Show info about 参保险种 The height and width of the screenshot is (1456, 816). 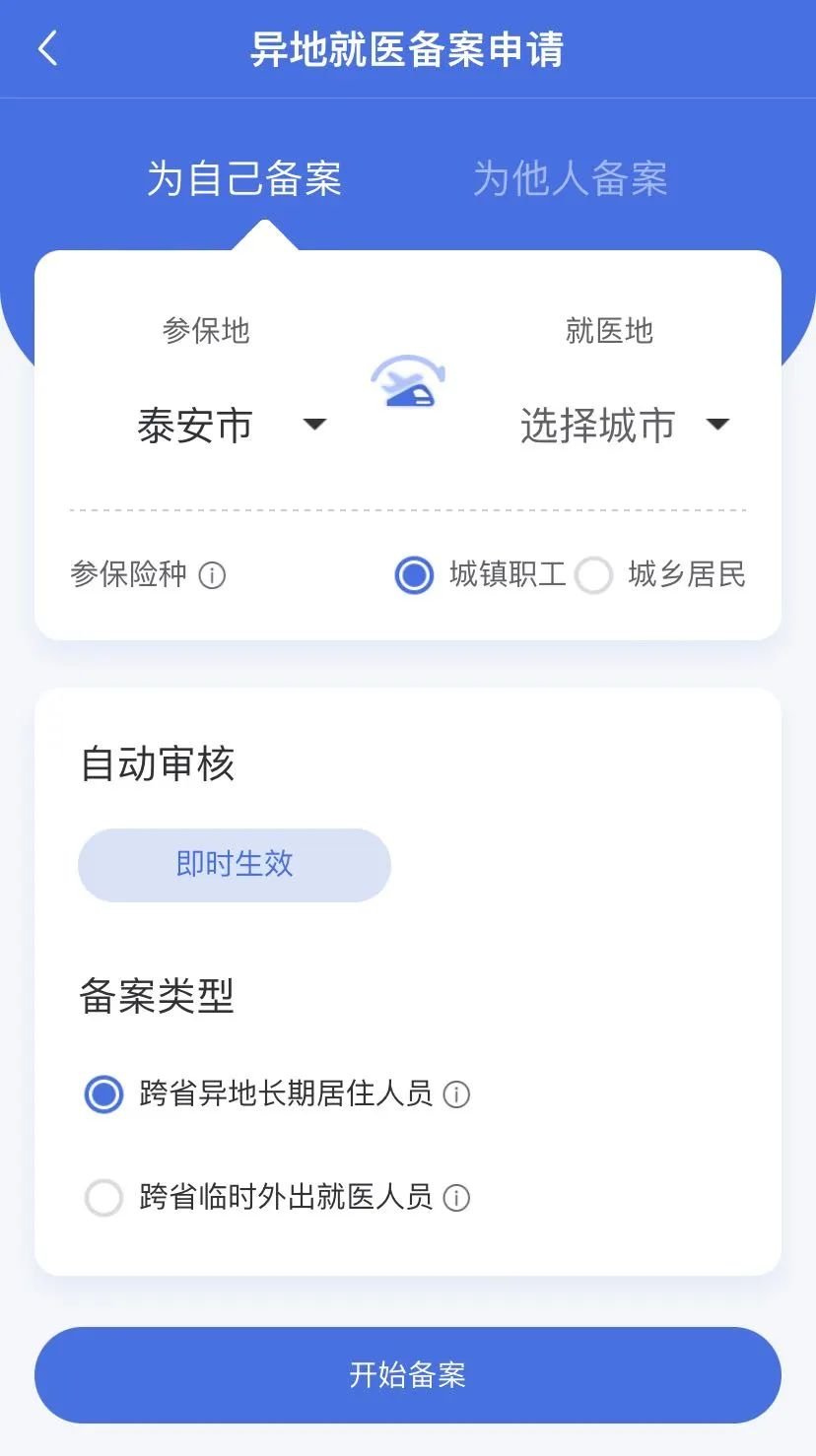(x=212, y=575)
